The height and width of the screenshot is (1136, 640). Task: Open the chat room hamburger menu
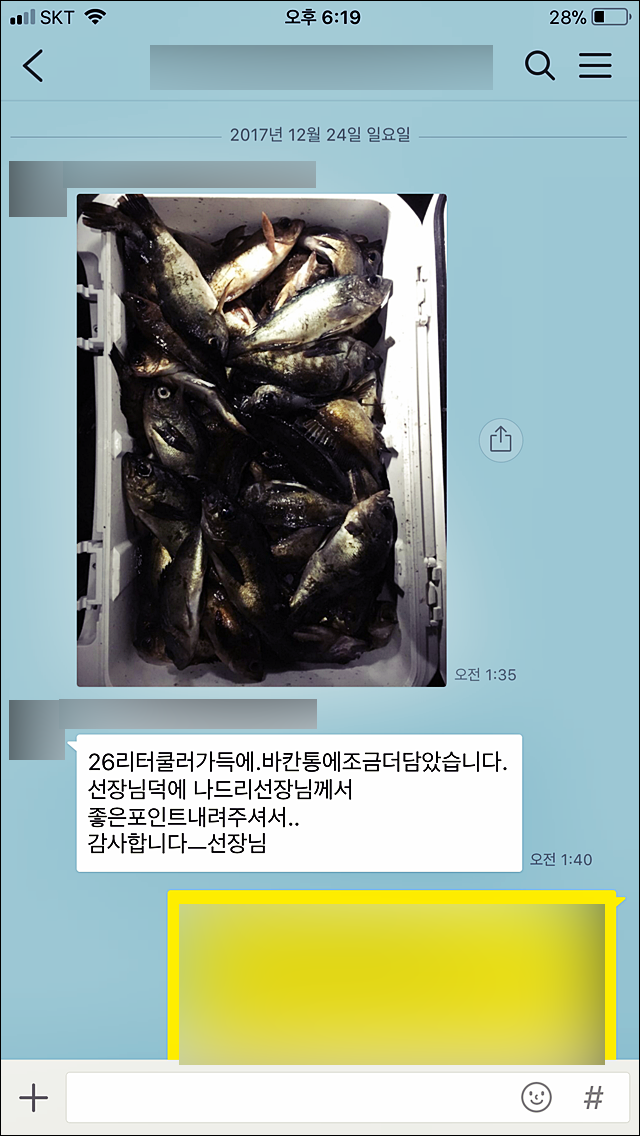[x=595, y=66]
